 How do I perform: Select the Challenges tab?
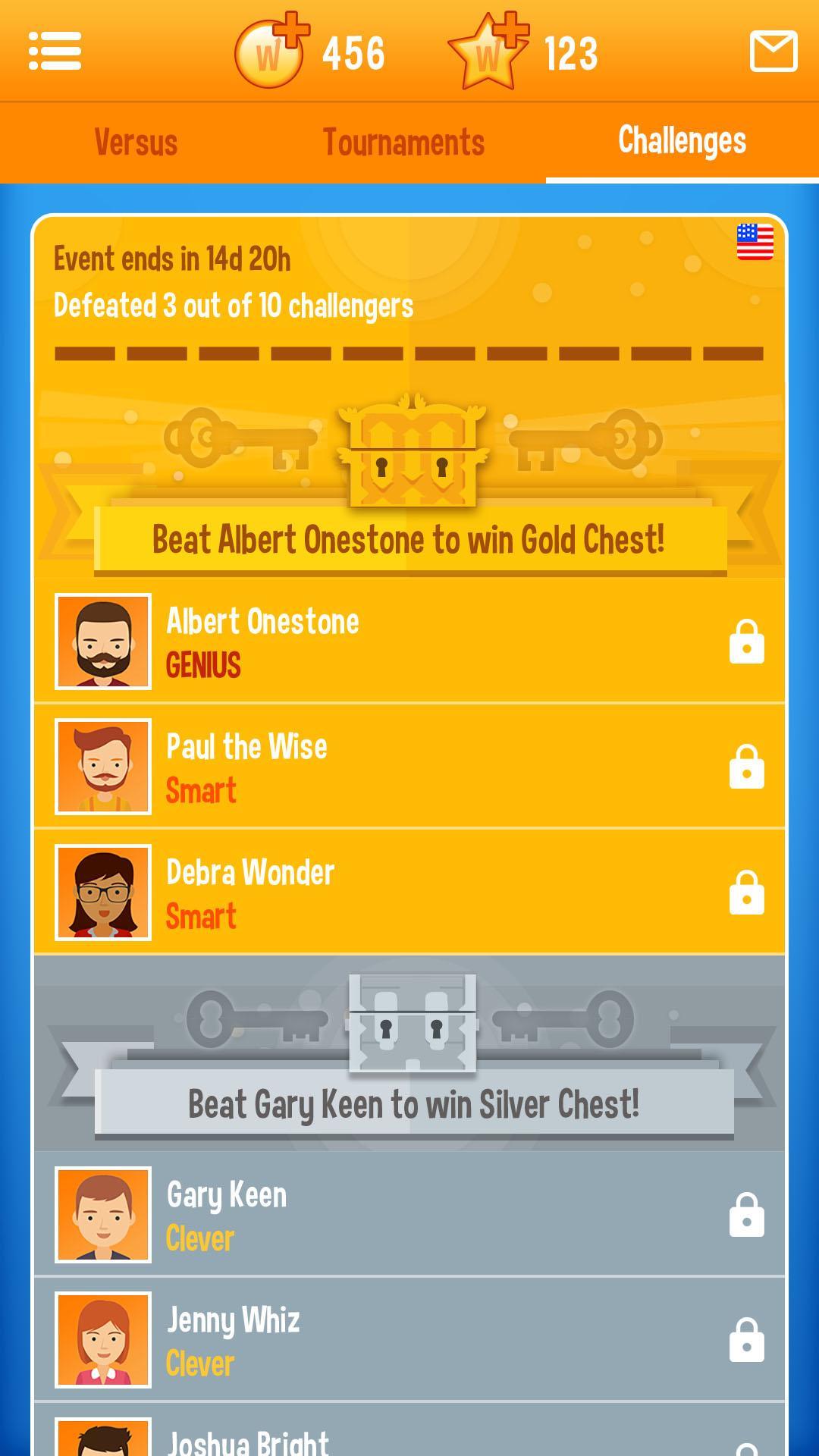[682, 143]
